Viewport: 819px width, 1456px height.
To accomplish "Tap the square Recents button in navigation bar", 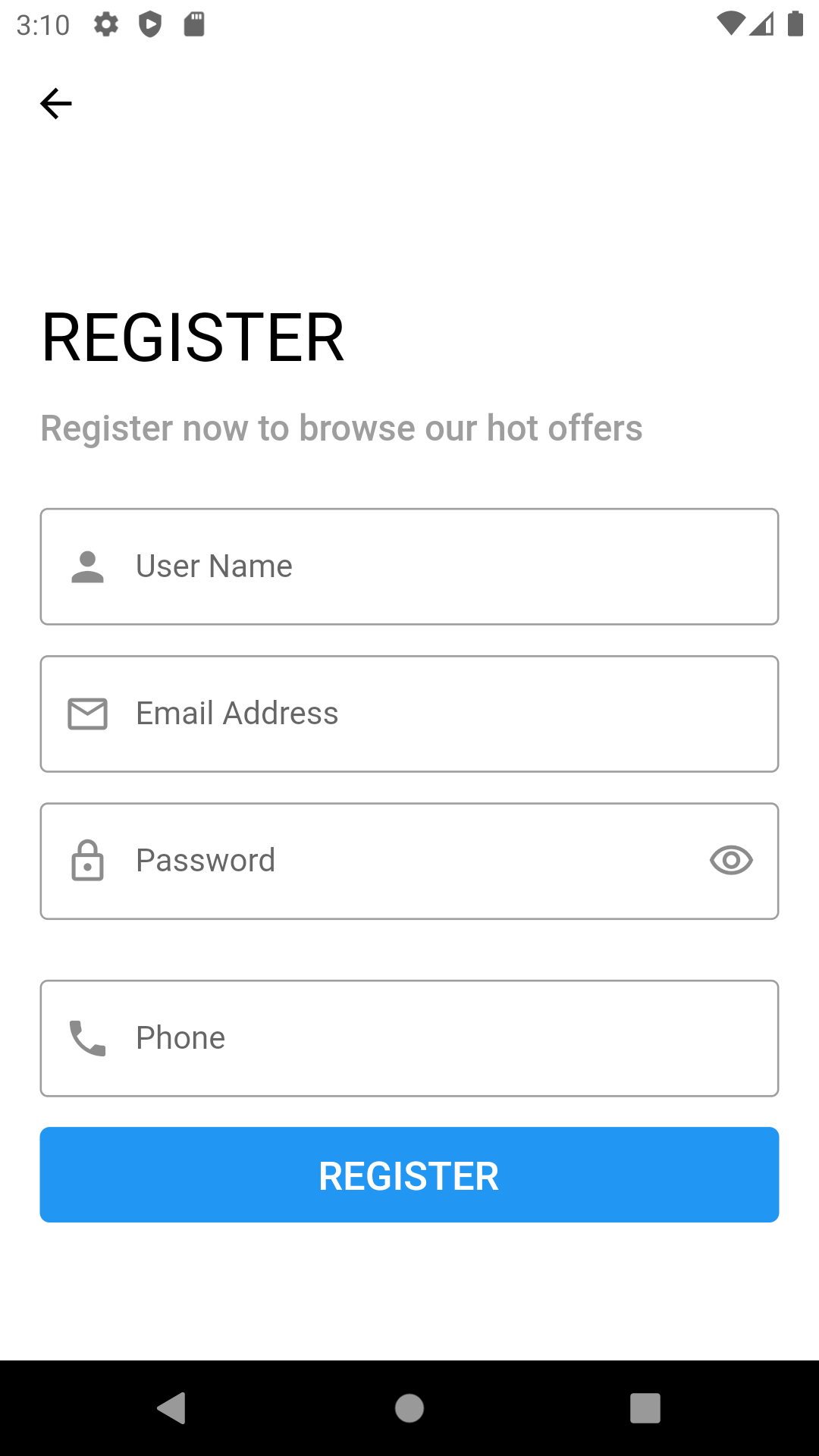I will (x=646, y=1410).
